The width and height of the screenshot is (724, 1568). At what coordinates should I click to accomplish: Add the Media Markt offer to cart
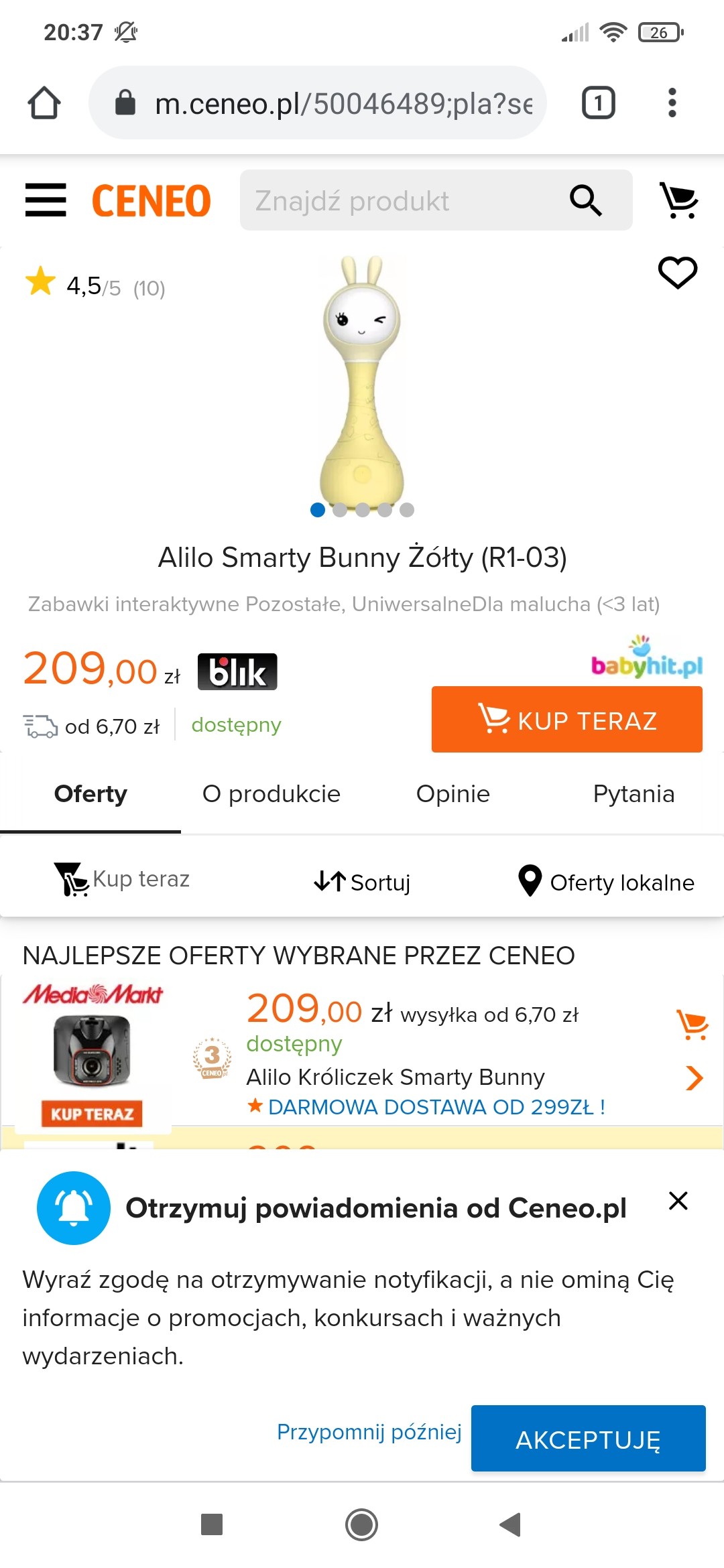(692, 1025)
